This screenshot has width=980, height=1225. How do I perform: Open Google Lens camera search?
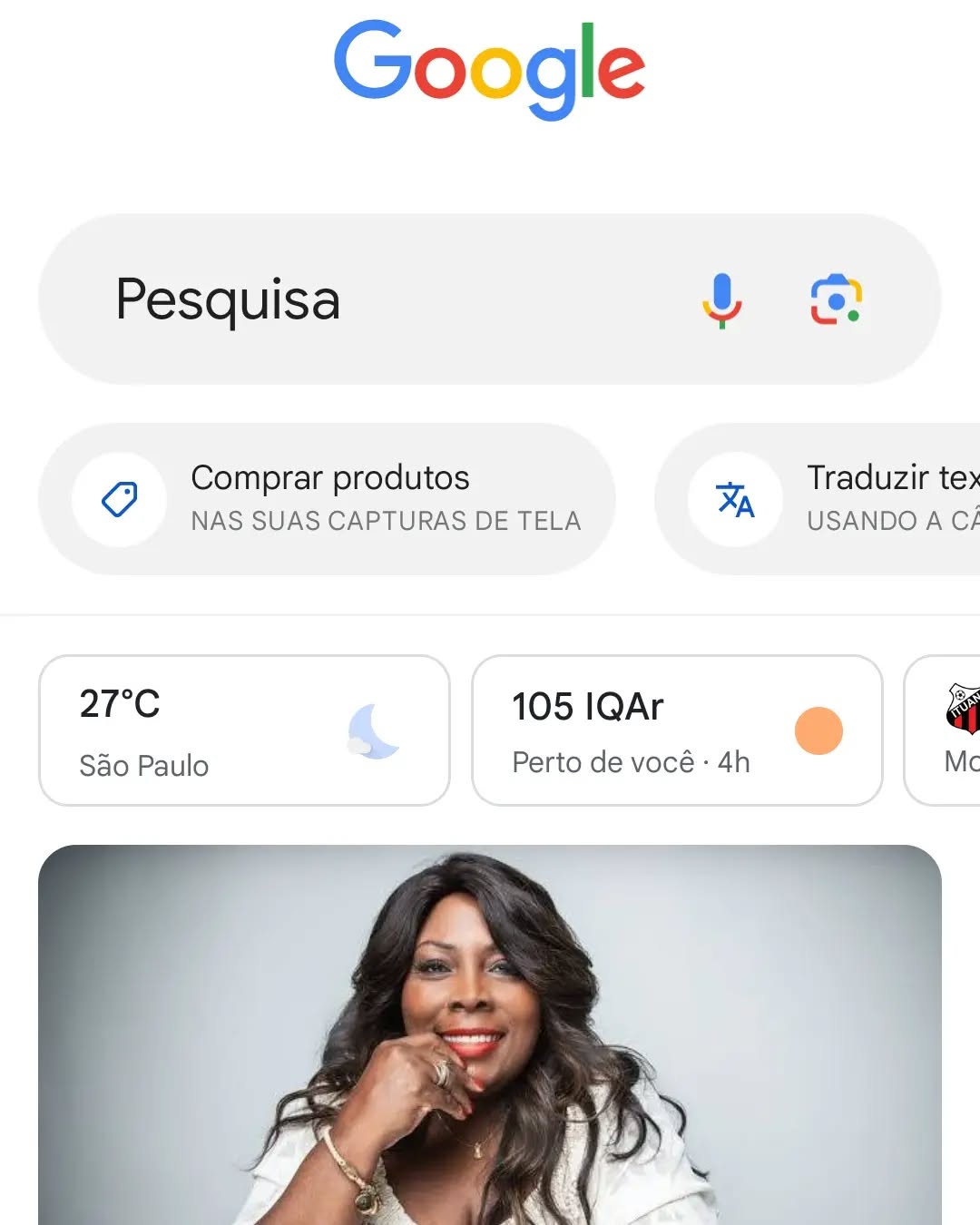[x=836, y=300]
